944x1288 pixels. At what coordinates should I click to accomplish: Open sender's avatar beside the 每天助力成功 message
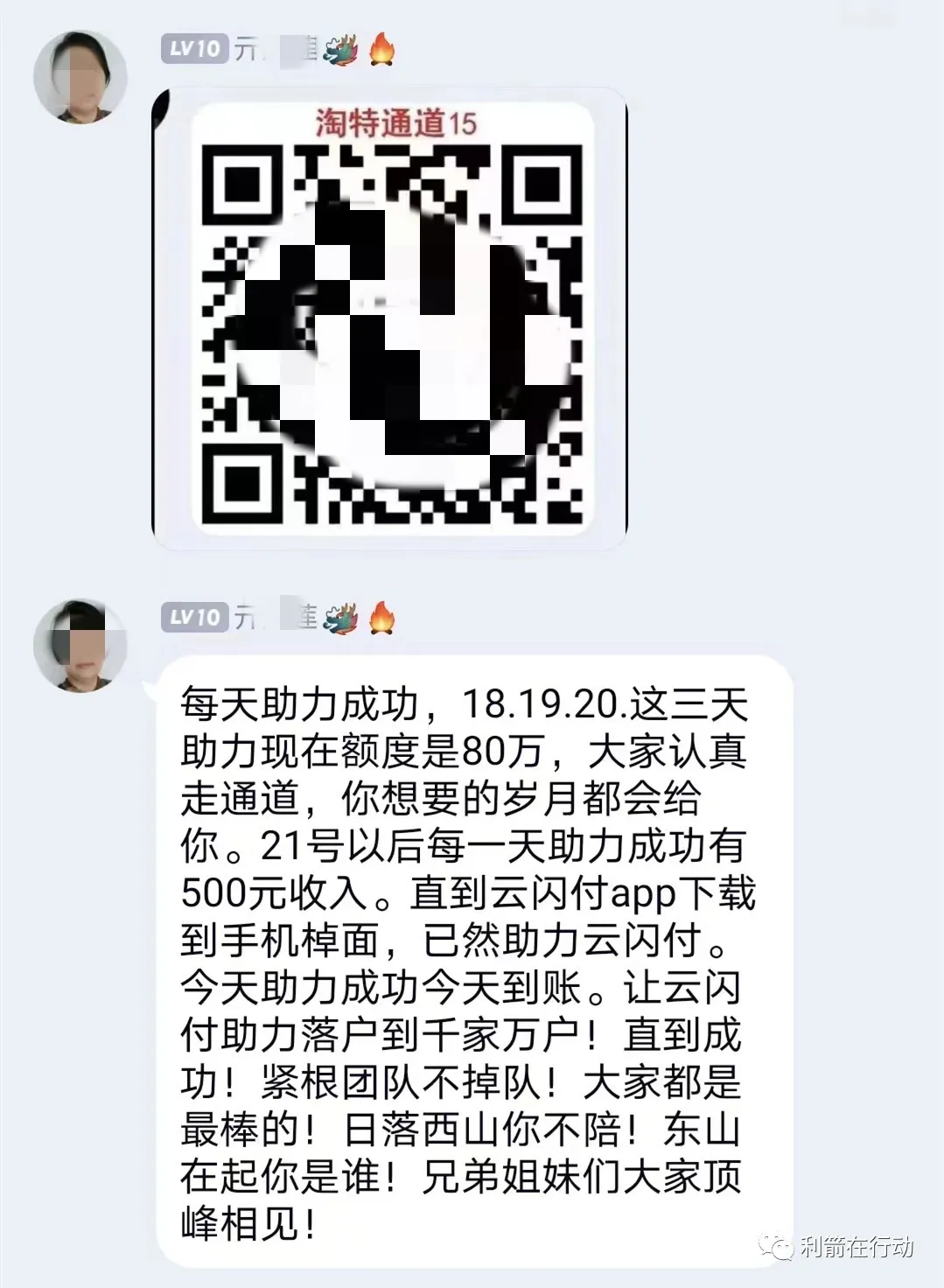coord(80,645)
